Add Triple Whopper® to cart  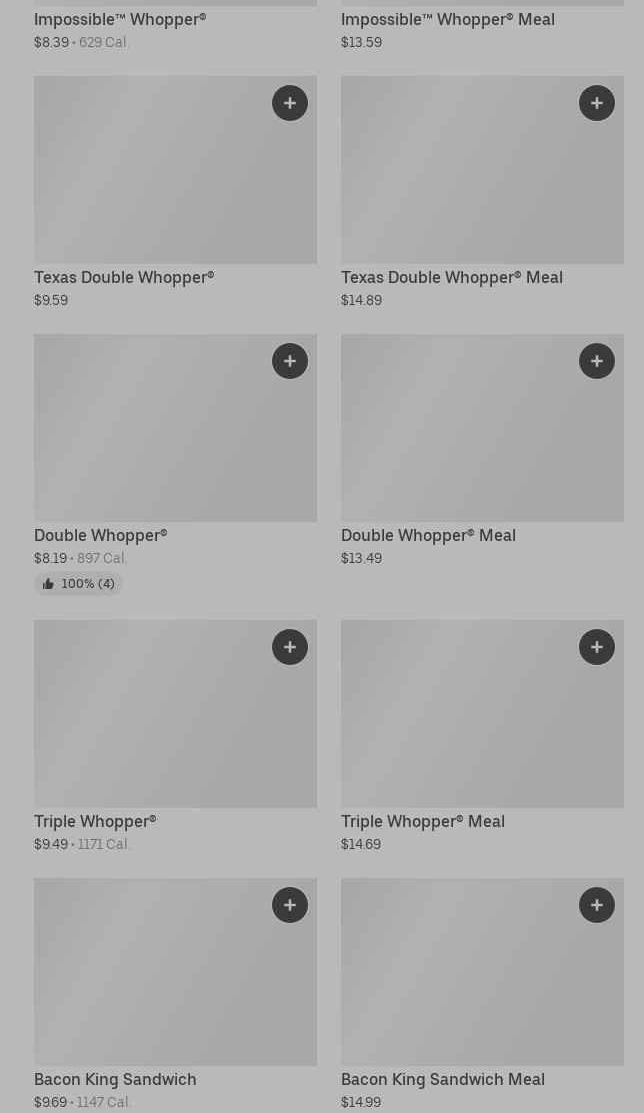(290, 647)
